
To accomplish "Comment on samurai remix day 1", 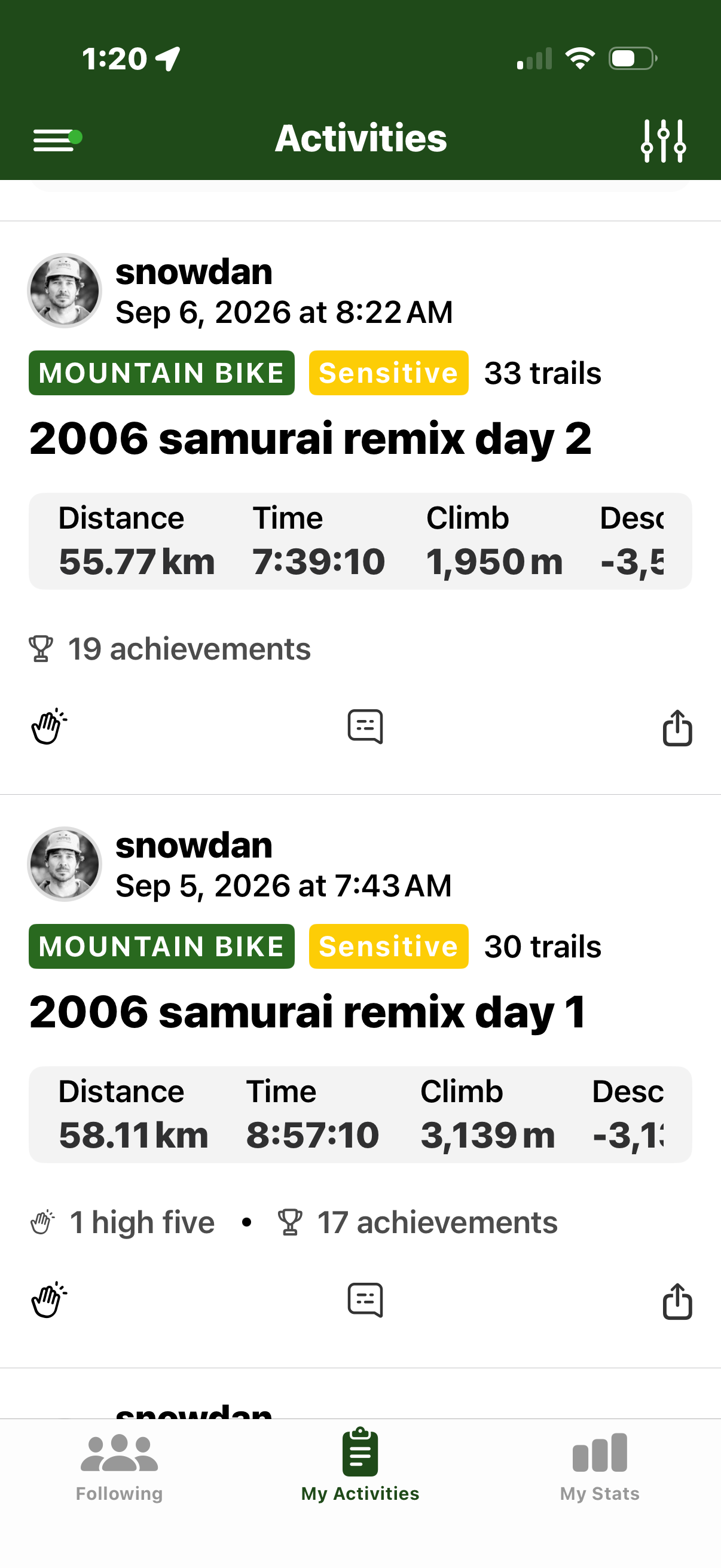I will click(365, 1300).
